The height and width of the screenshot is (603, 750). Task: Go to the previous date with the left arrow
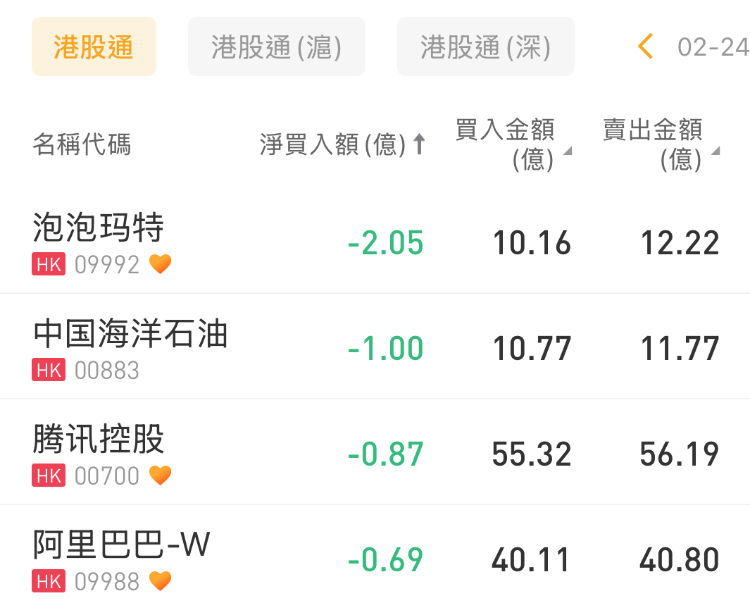646,46
